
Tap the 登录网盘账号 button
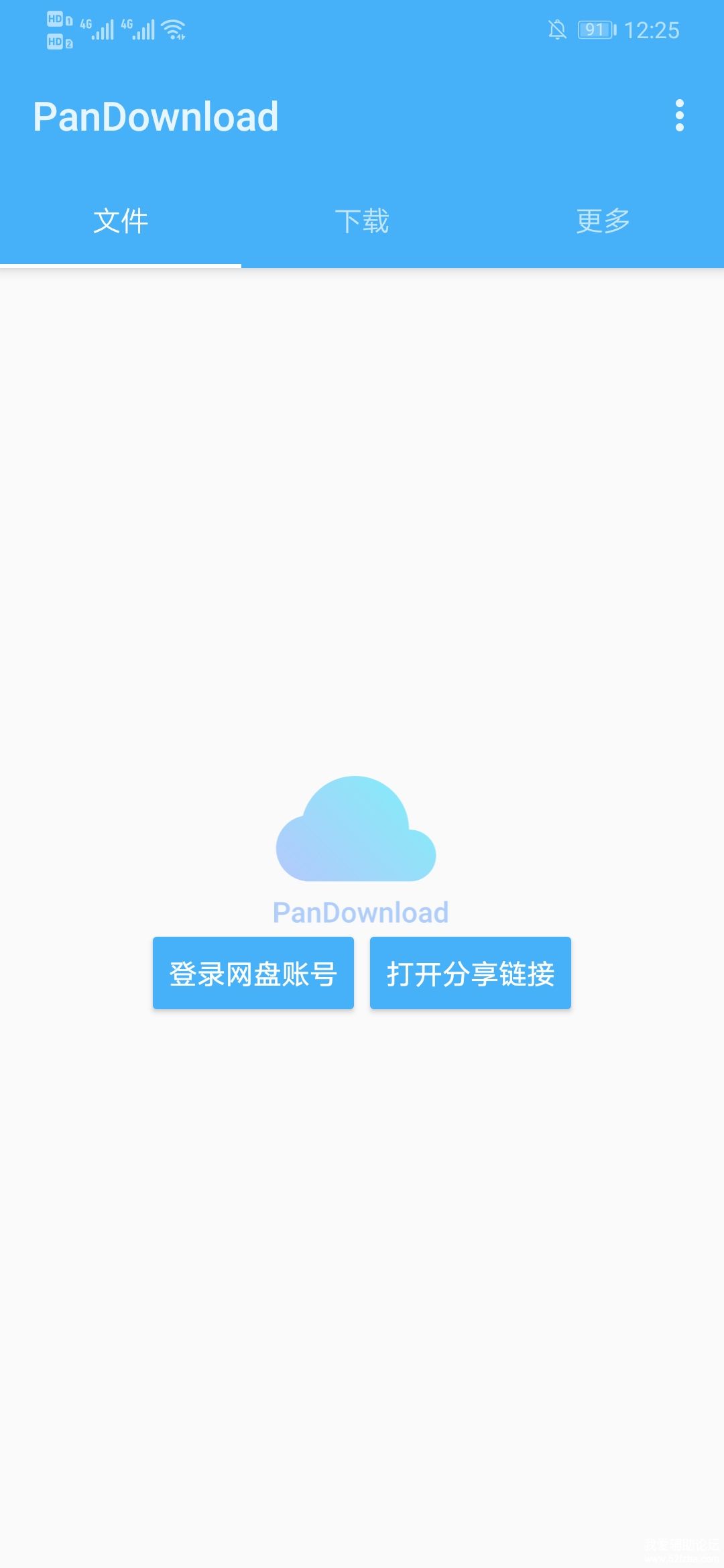253,973
